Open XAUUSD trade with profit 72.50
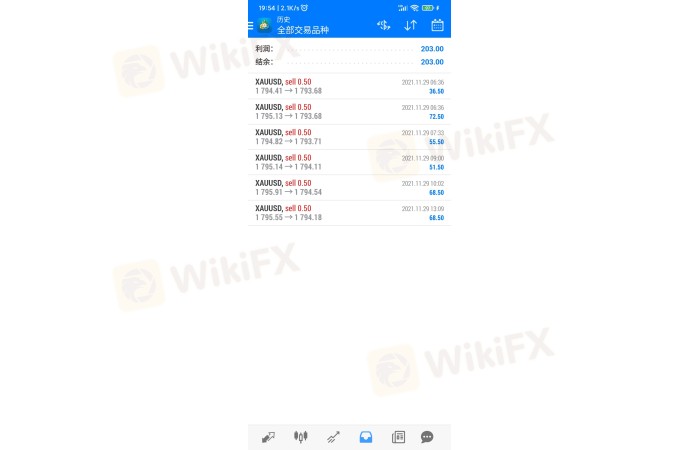Viewport: 700px width, 450px height. coord(349,111)
